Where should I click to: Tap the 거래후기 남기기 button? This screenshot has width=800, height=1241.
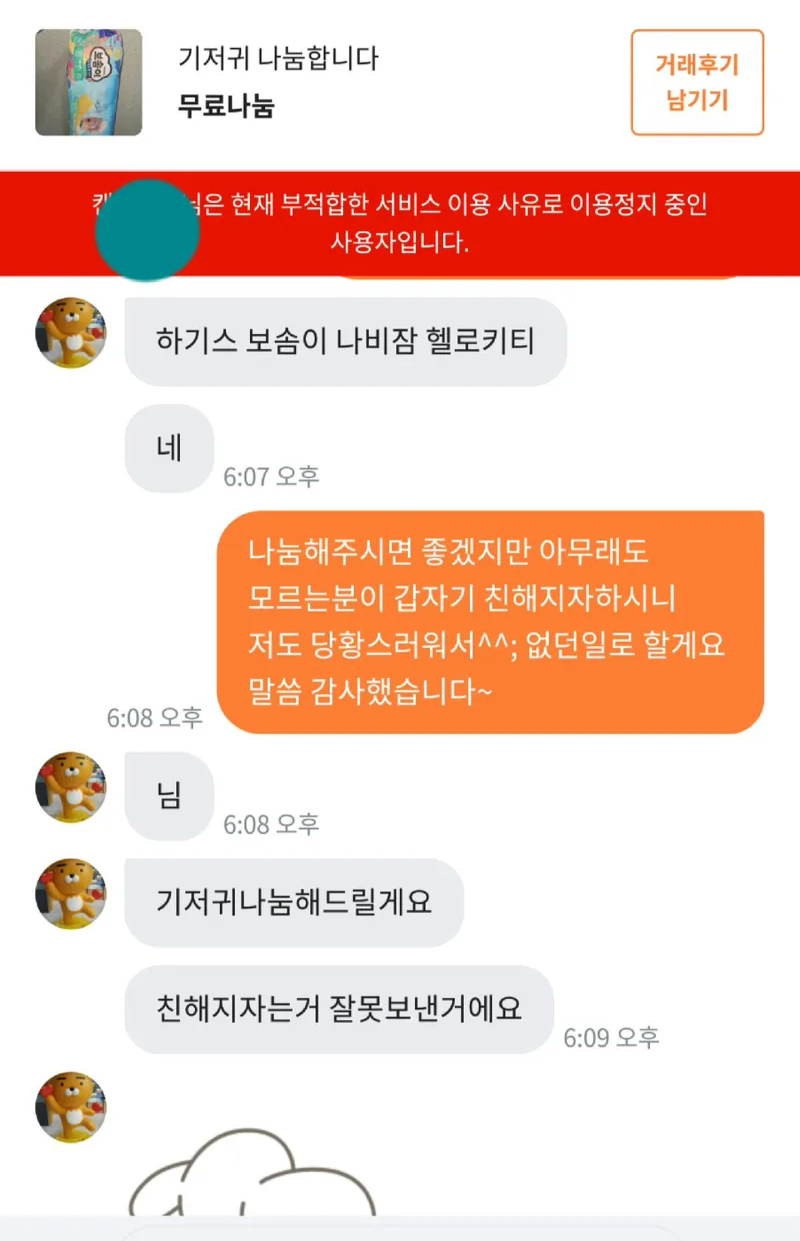click(x=696, y=82)
